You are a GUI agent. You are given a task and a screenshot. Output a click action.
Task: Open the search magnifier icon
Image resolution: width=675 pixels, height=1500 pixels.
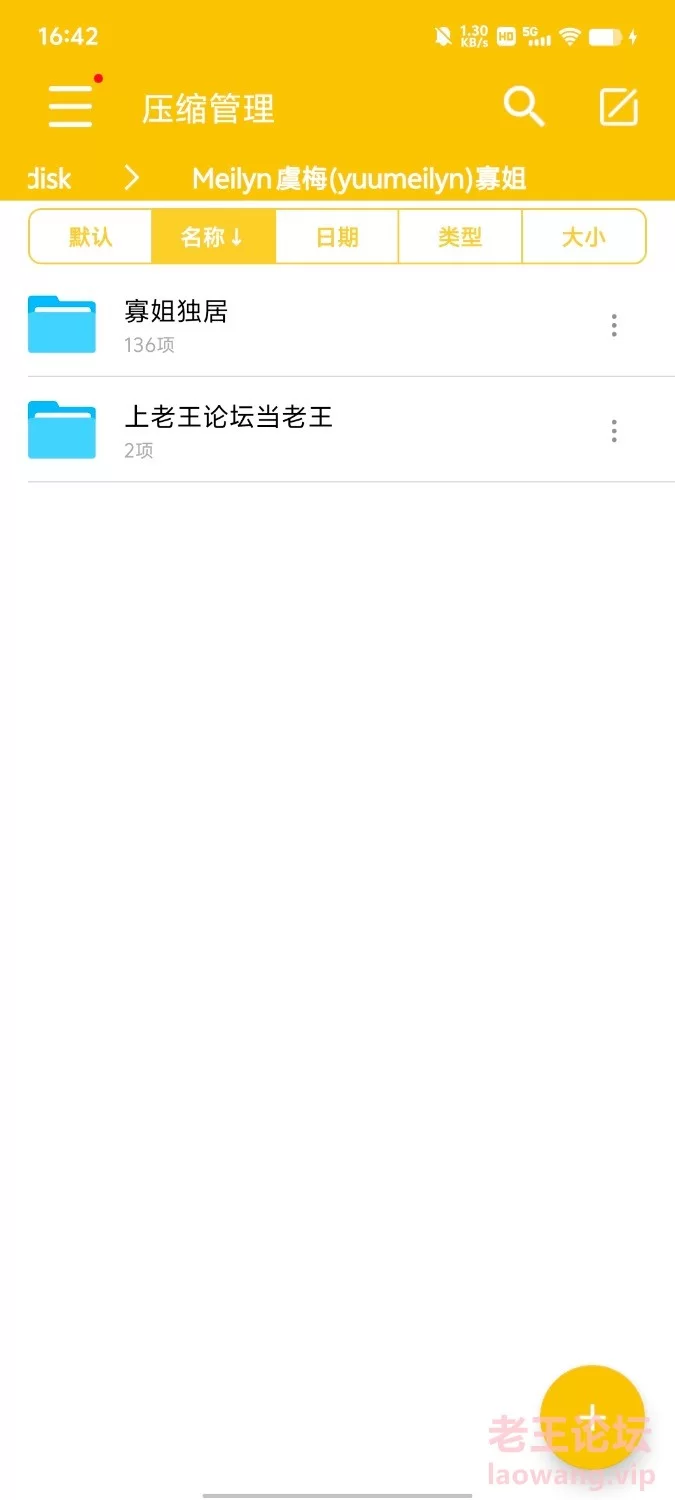pyautogui.click(x=523, y=106)
